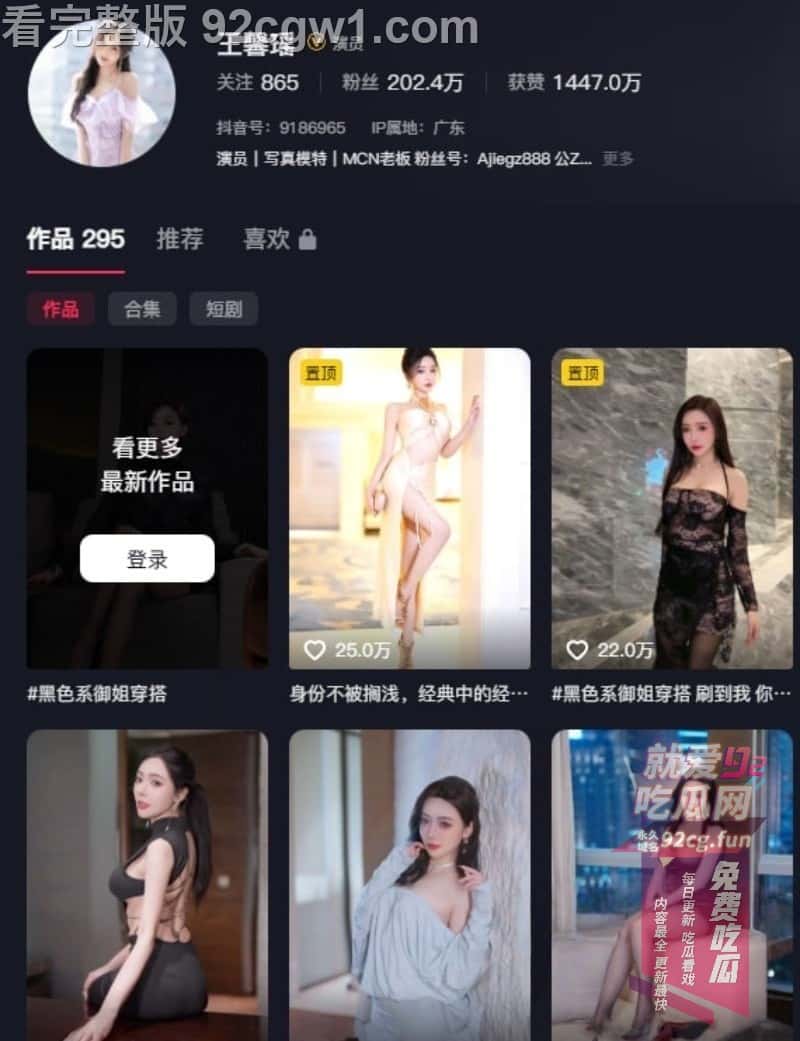
Task: Open the pinned video with 25.0万 likes
Action: click(x=409, y=508)
